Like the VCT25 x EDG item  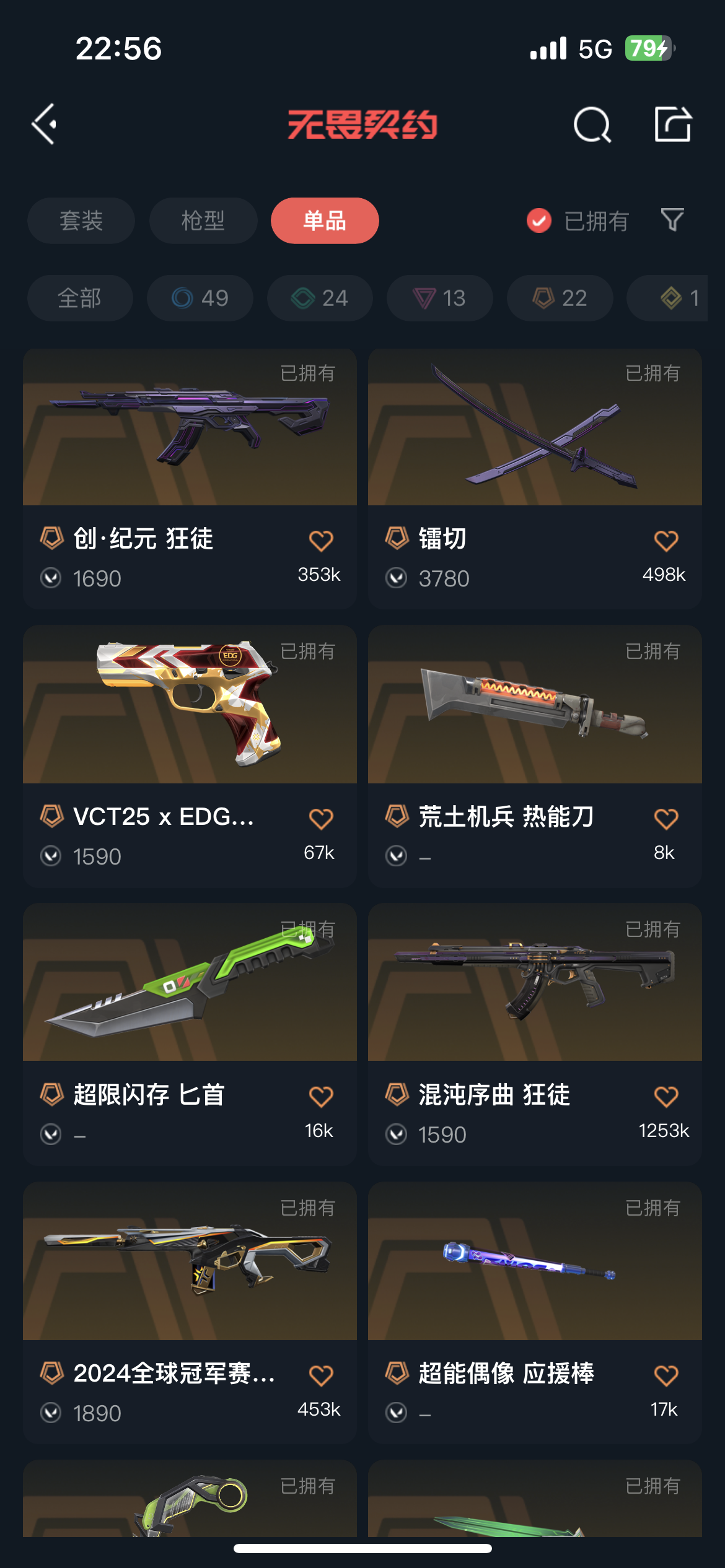[x=321, y=819]
